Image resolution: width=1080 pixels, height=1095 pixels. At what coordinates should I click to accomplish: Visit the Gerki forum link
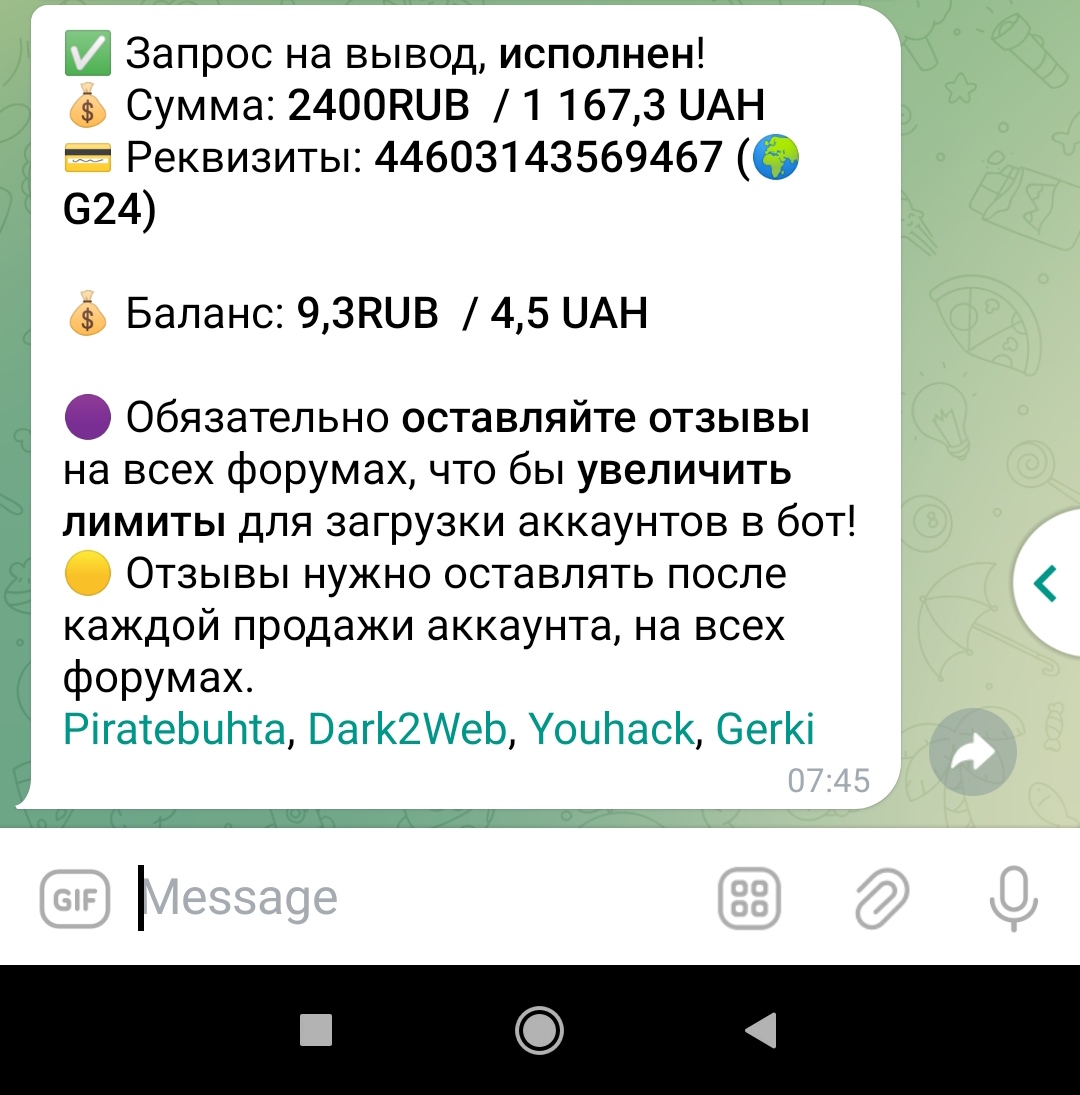(765, 730)
